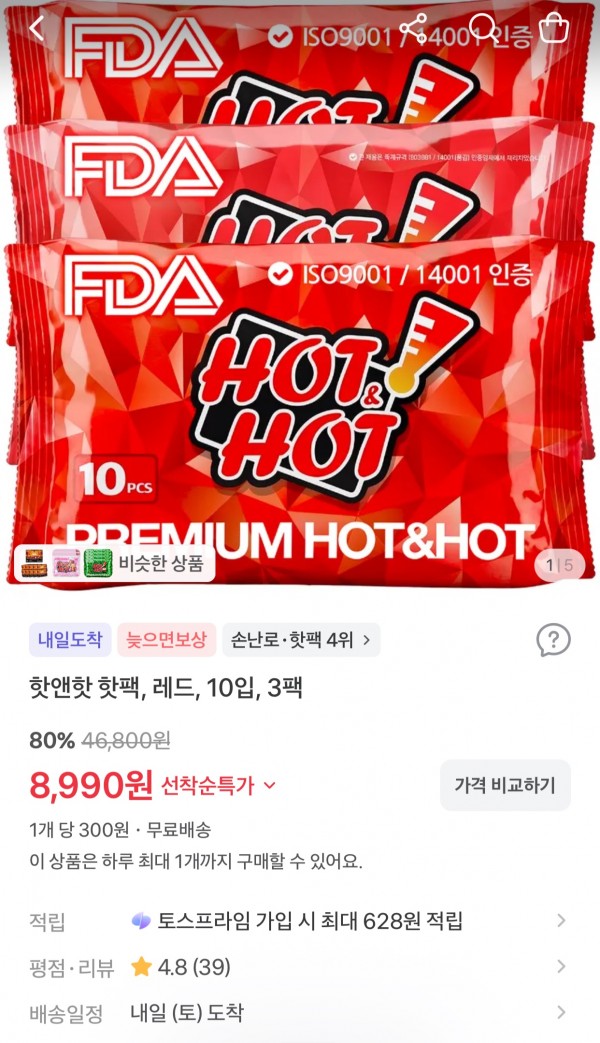
Task: Open the 적립 토스프라임 rewards row
Action: (x=300, y=921)
